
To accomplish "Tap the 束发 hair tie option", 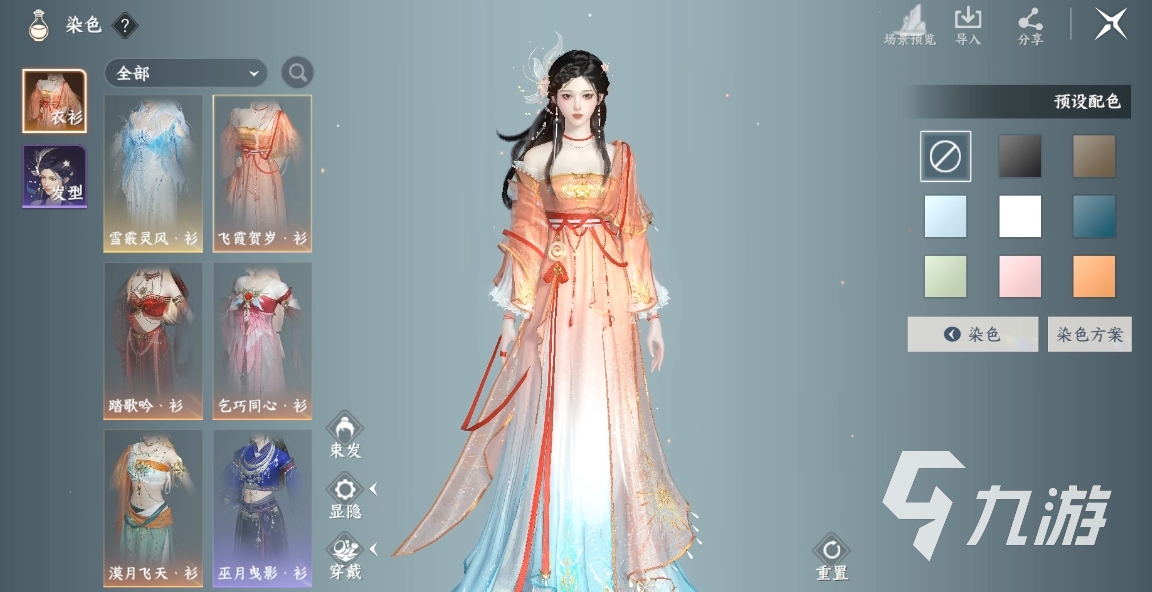I will point(345,435).
